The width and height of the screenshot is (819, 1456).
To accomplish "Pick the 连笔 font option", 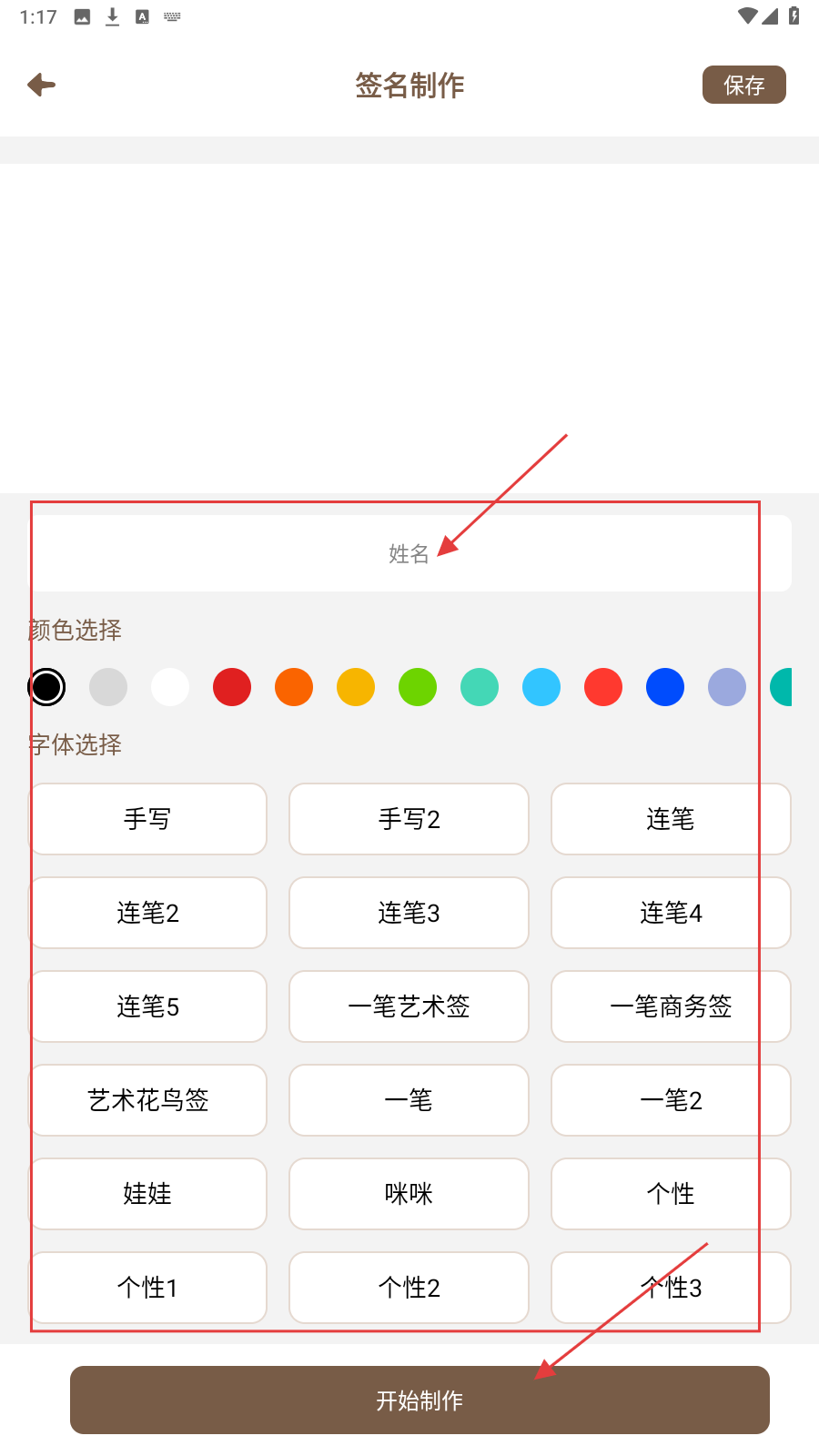I will pyautogui.click(x=671, y=819).
